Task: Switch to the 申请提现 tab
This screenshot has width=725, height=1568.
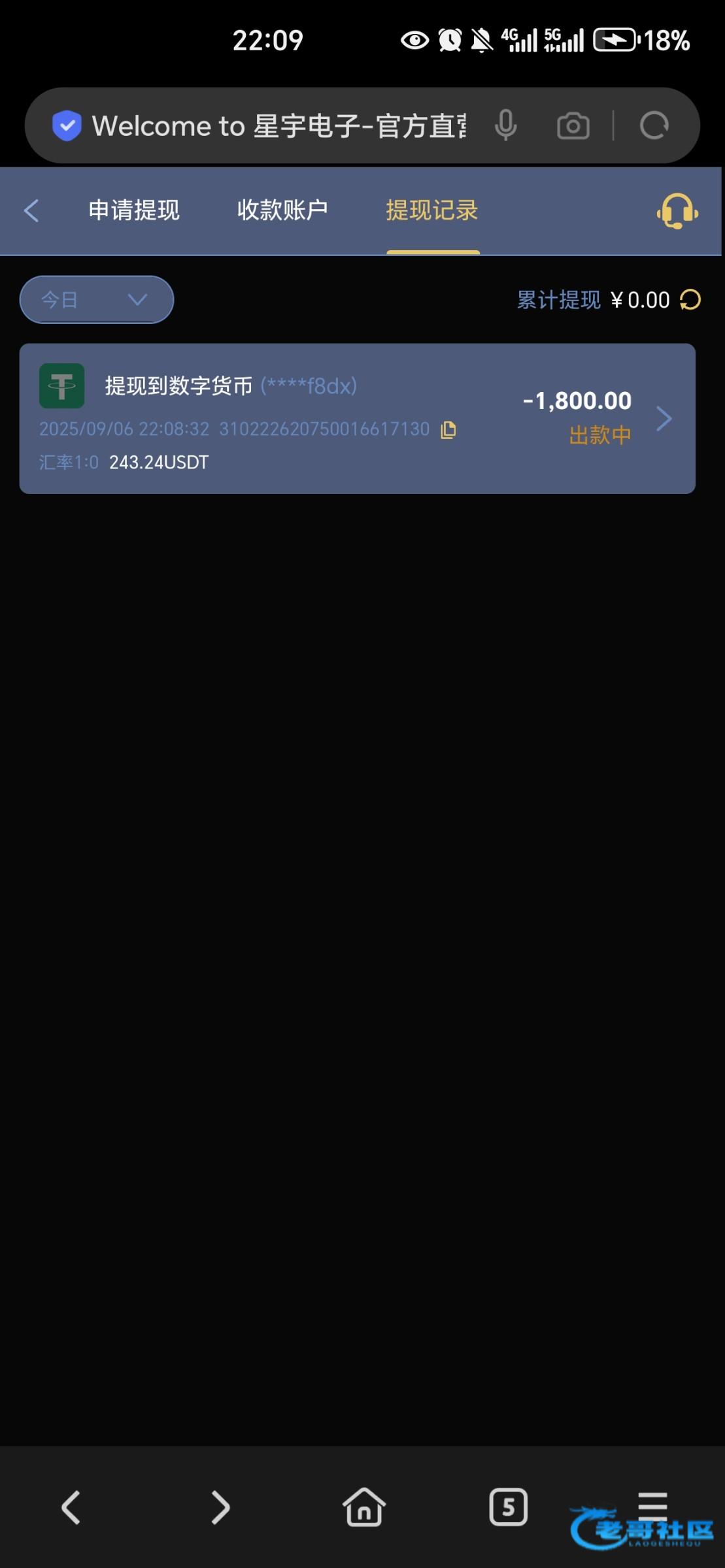Action: click(134, 210)
